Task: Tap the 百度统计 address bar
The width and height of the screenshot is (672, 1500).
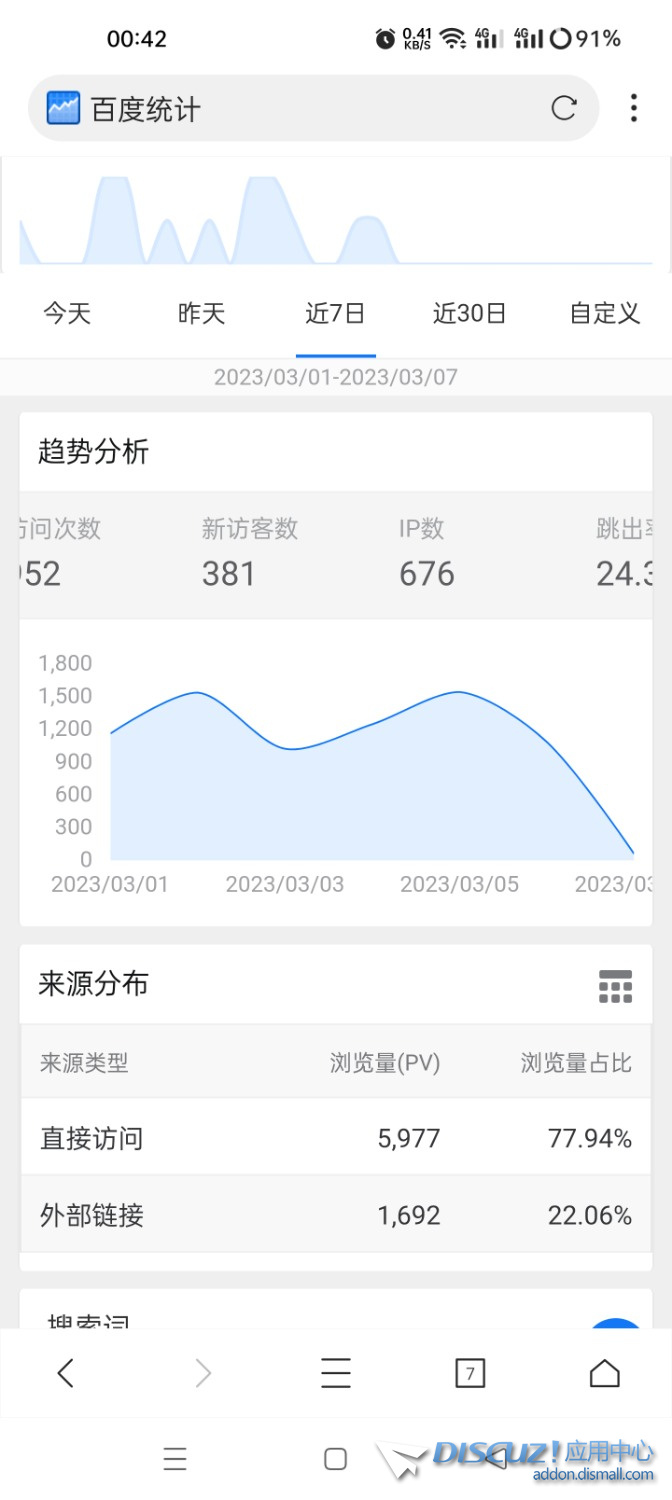Action: (x=300, y=108)
